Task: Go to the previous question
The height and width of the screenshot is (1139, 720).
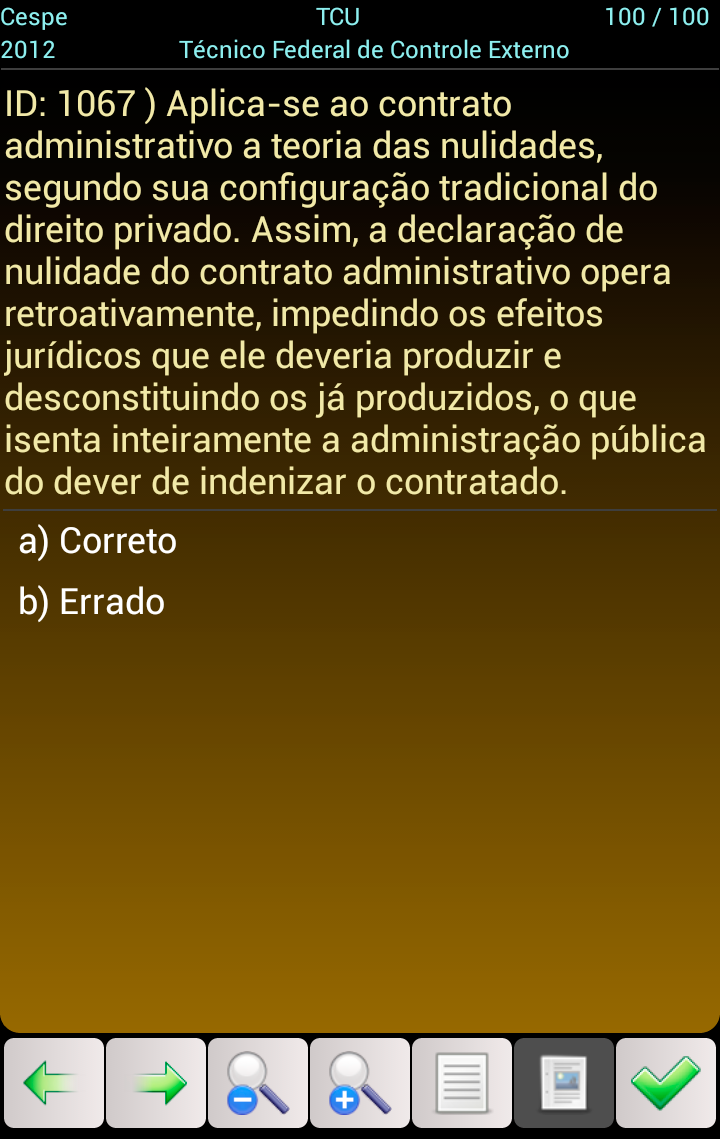Action: pos(54,1084)
